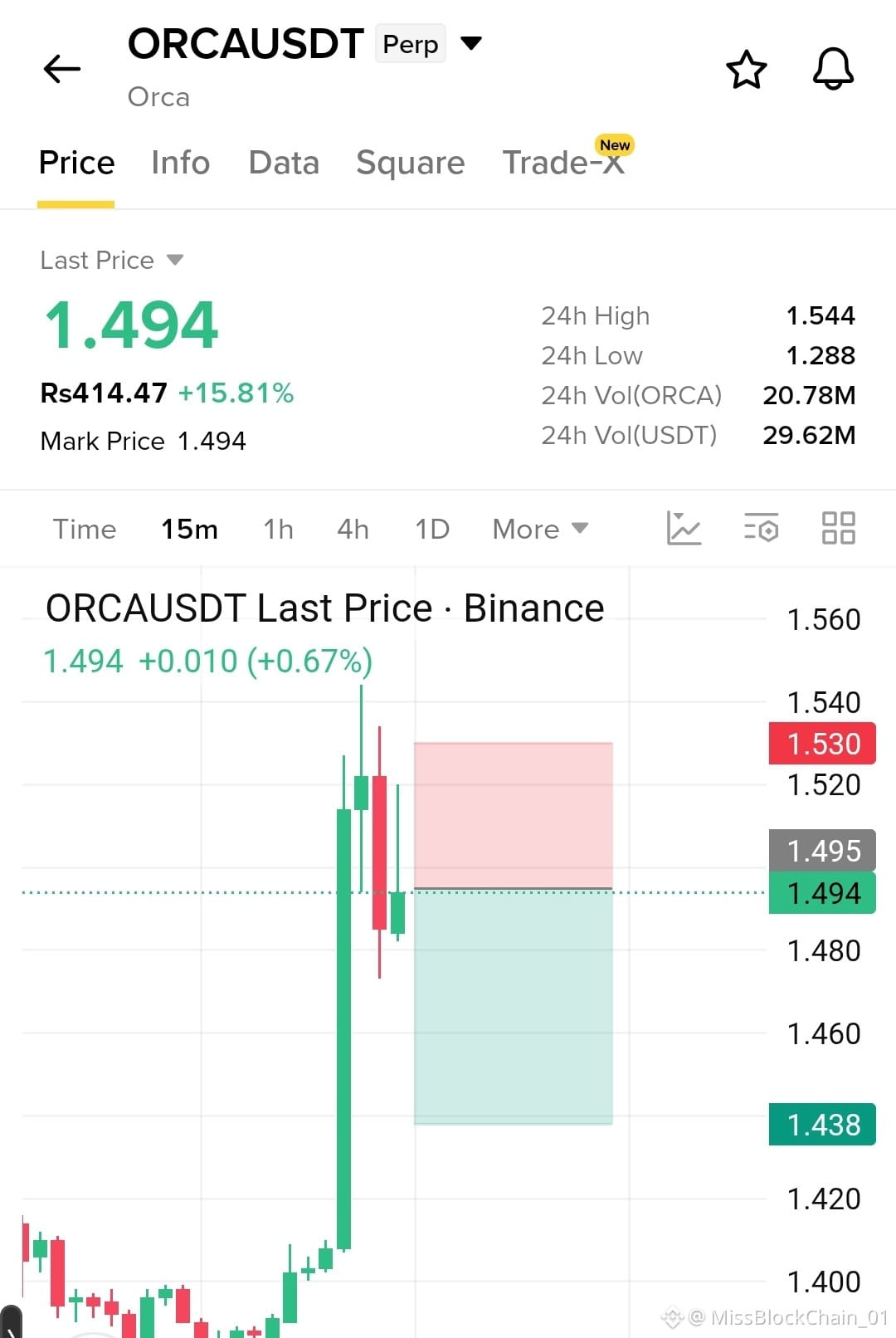Select the 1h chart interval
896x1338 pixels.
pos(278,529)
